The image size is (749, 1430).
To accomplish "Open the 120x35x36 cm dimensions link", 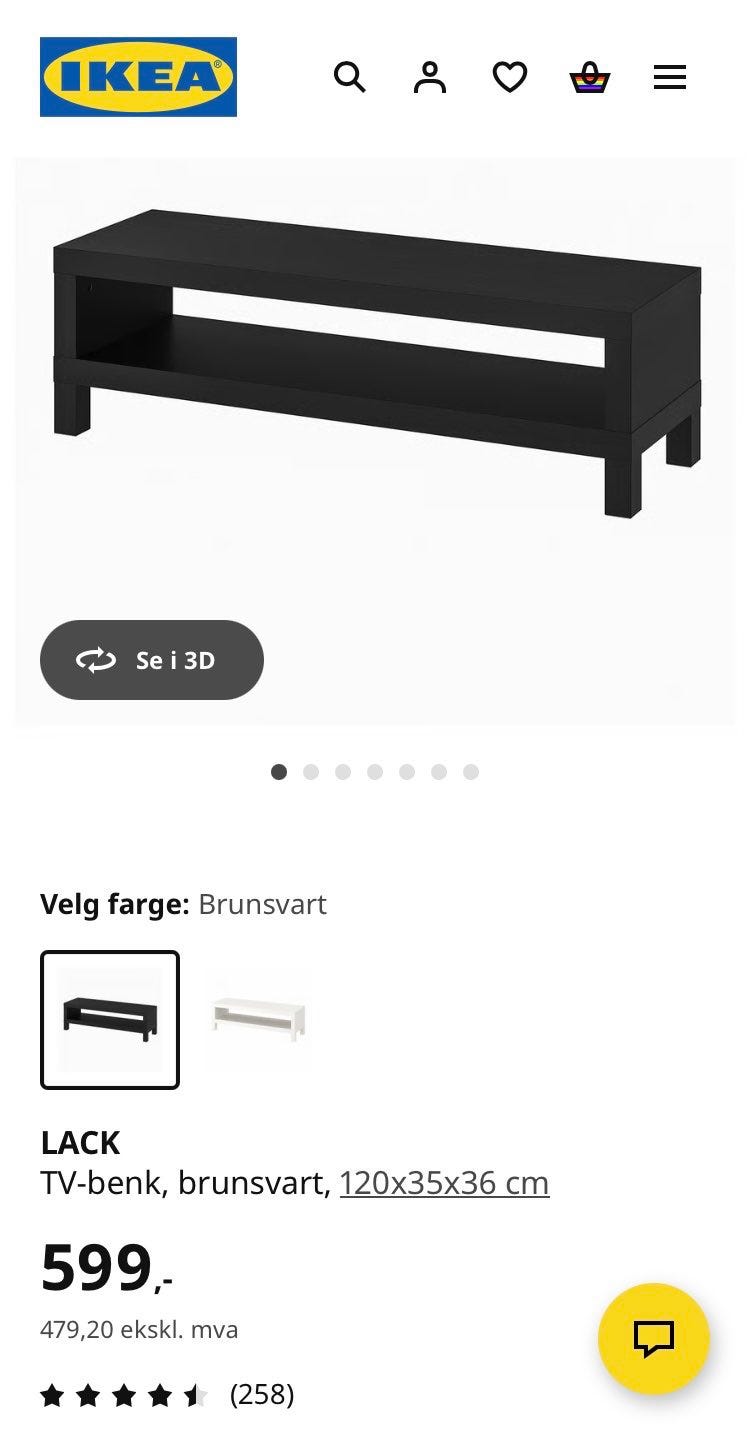I will click(444, 1183).
